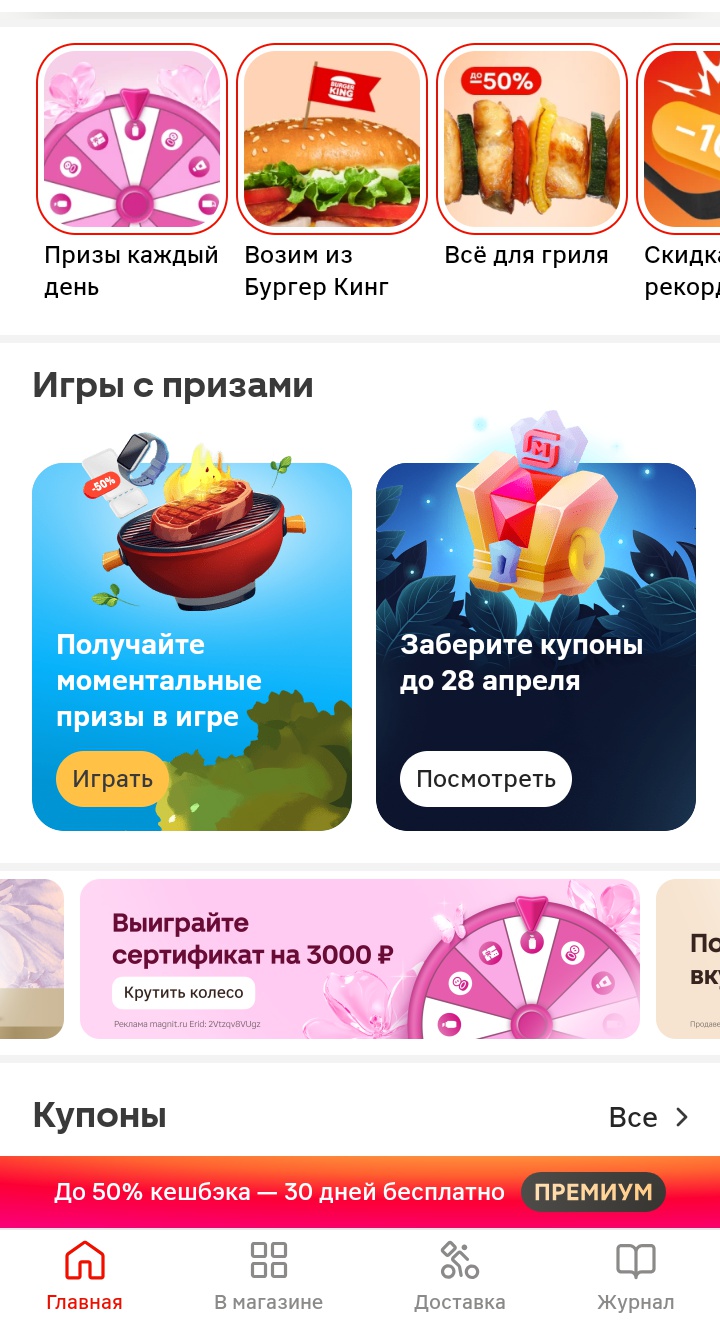
Task: Open the Получайте моментальные призы game card
Action: pos(192,600)
